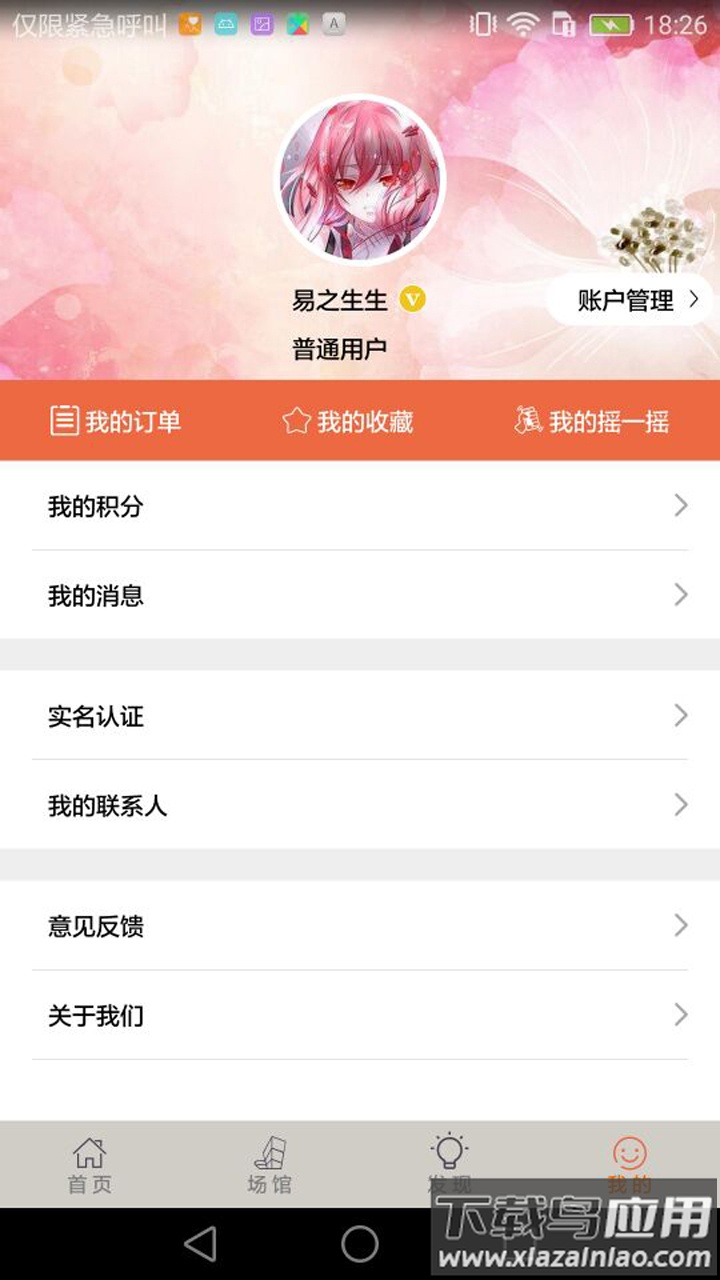
Task: Switch to the 场馆 tab
Action: click(270, 1165)
